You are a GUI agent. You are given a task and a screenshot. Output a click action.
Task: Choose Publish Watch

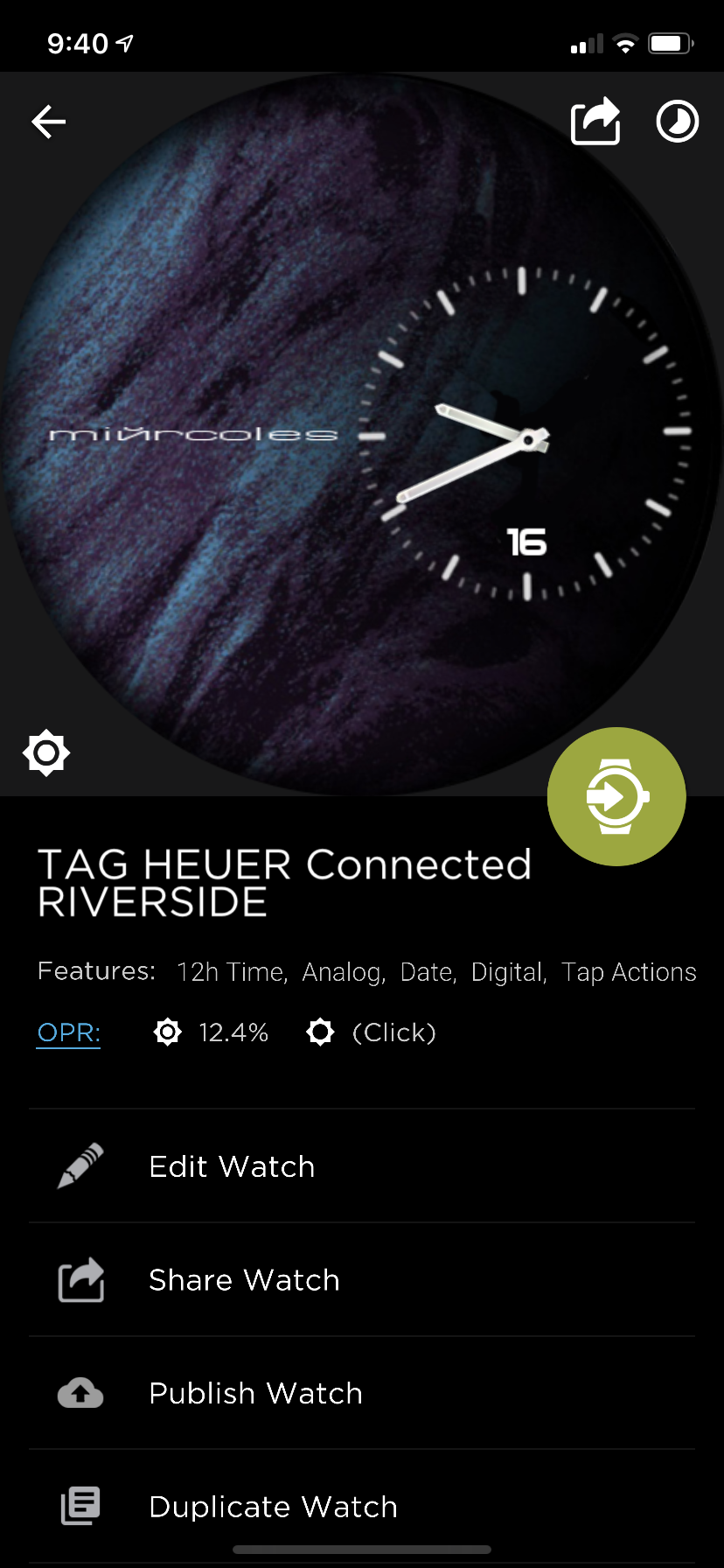tap(362, 1393)
